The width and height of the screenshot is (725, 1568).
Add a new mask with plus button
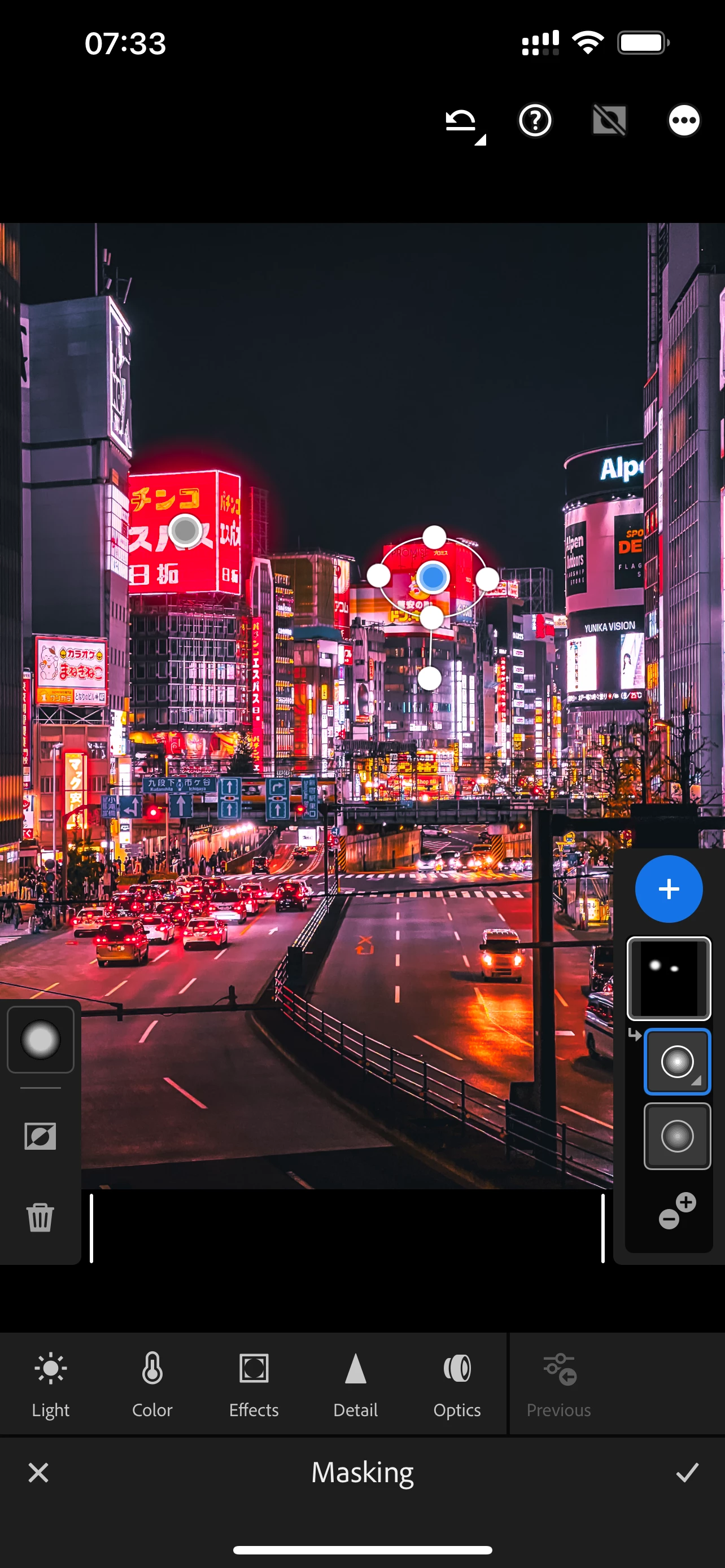tap(669, 888)
